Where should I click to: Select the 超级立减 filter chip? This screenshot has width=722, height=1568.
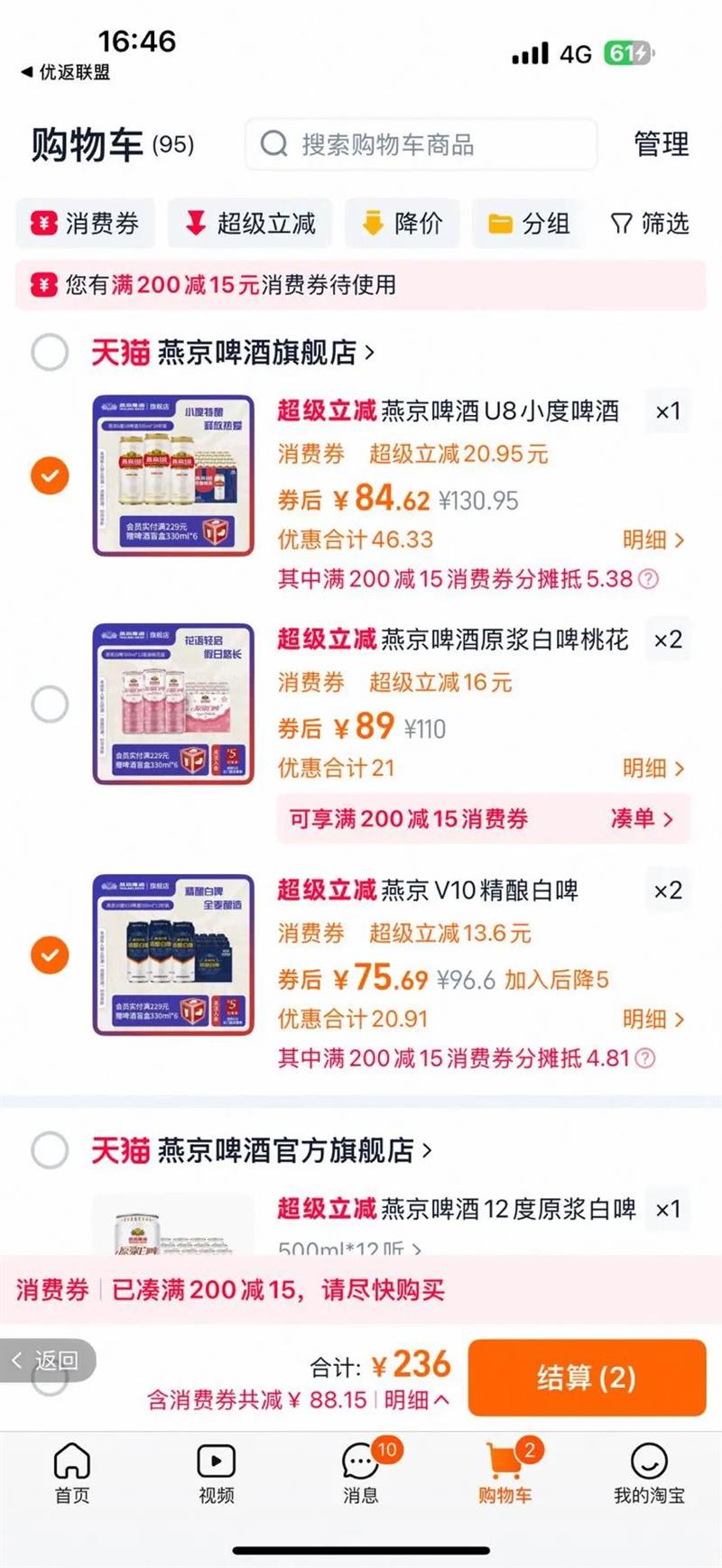(x=250, y=223)
